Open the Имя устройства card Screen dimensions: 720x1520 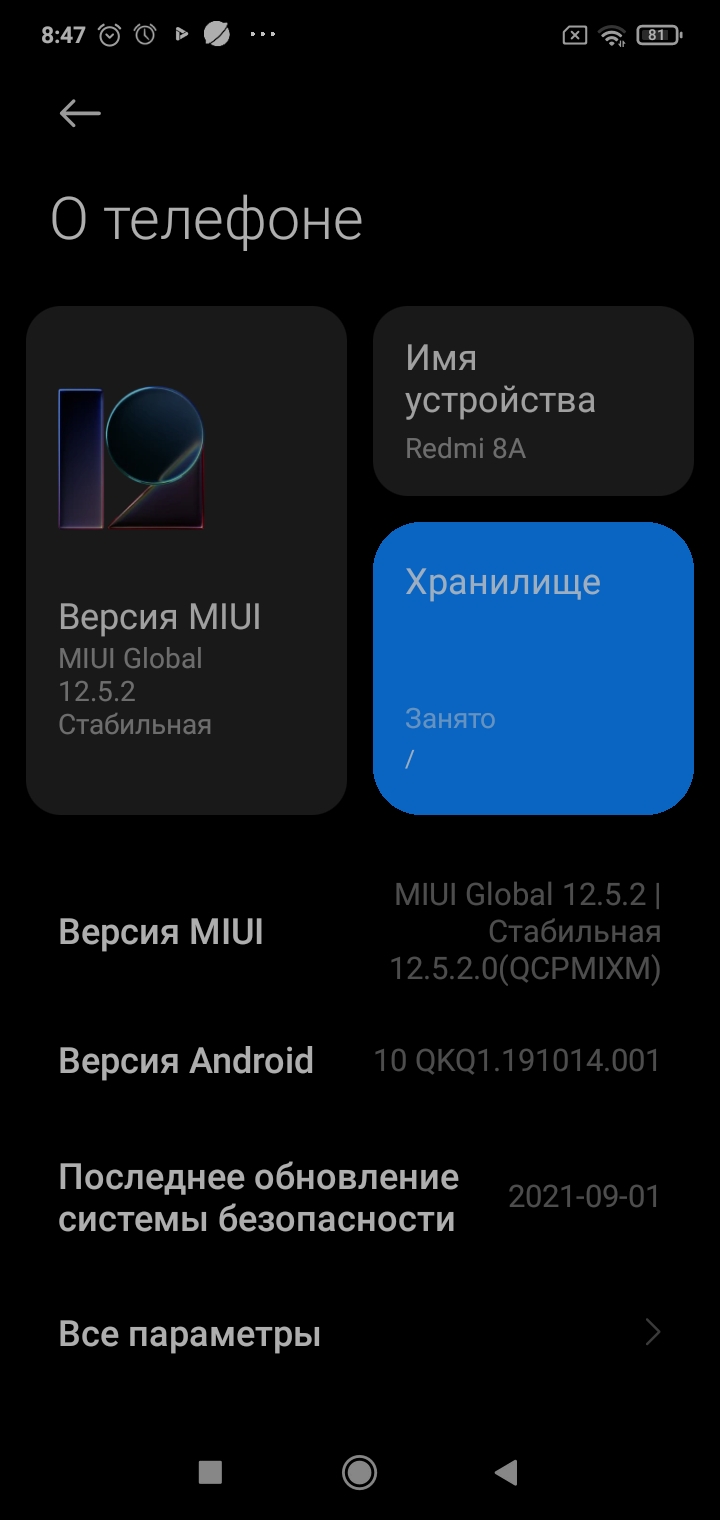(x=533, y=400)
